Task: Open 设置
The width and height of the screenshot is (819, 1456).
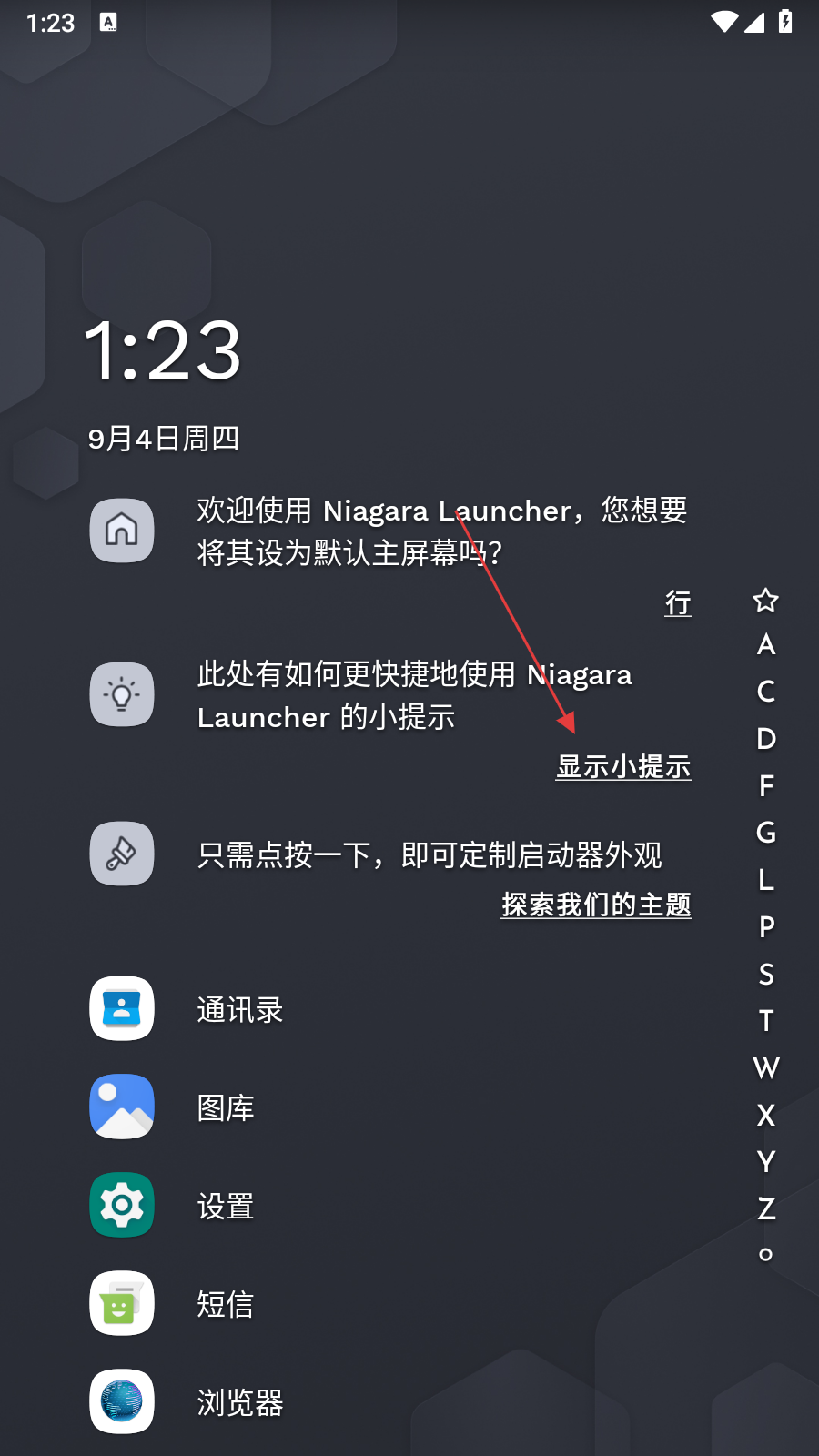Action: tap(225, 1206)
